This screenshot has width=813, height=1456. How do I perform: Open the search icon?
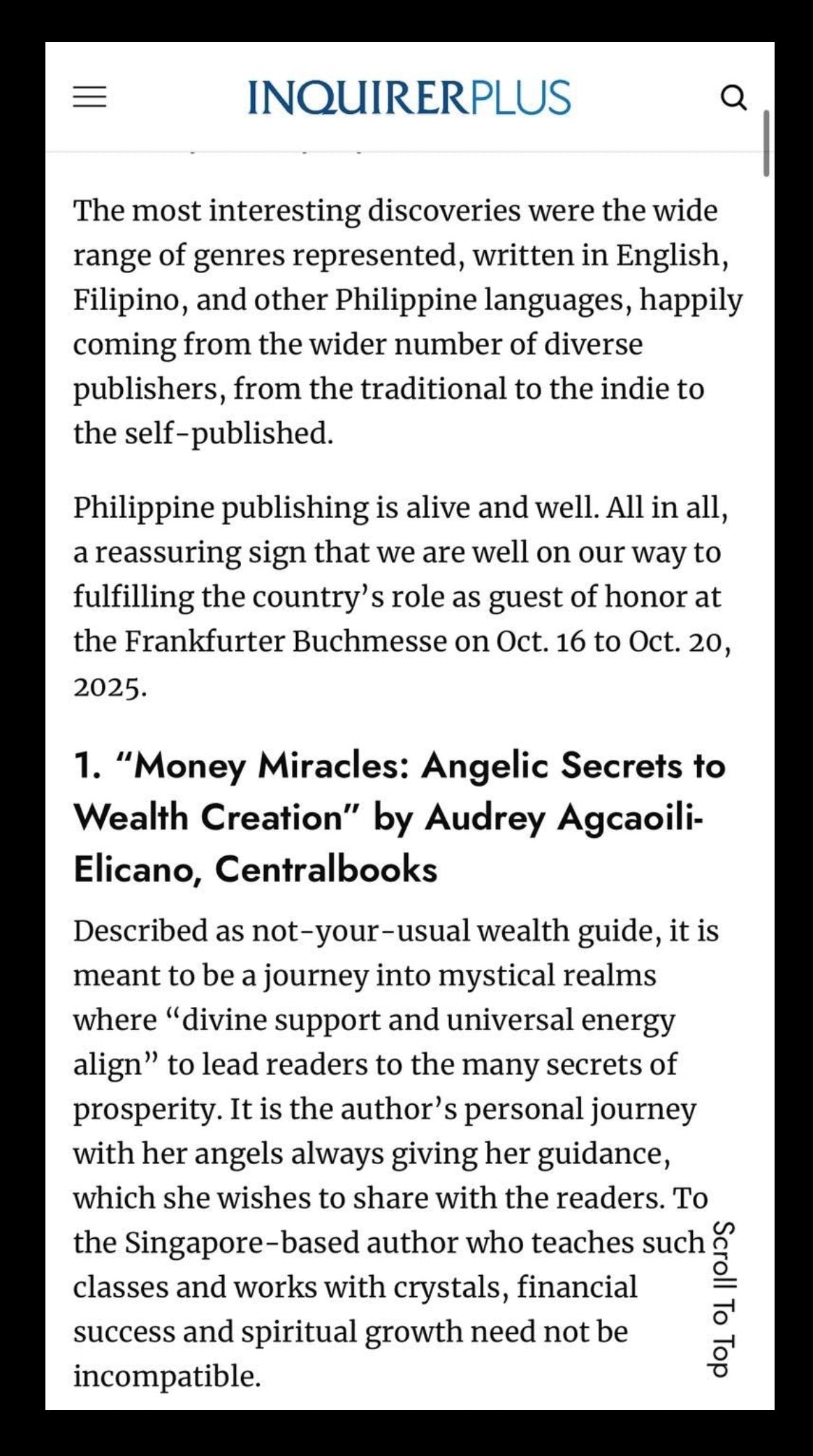(733, 98)
